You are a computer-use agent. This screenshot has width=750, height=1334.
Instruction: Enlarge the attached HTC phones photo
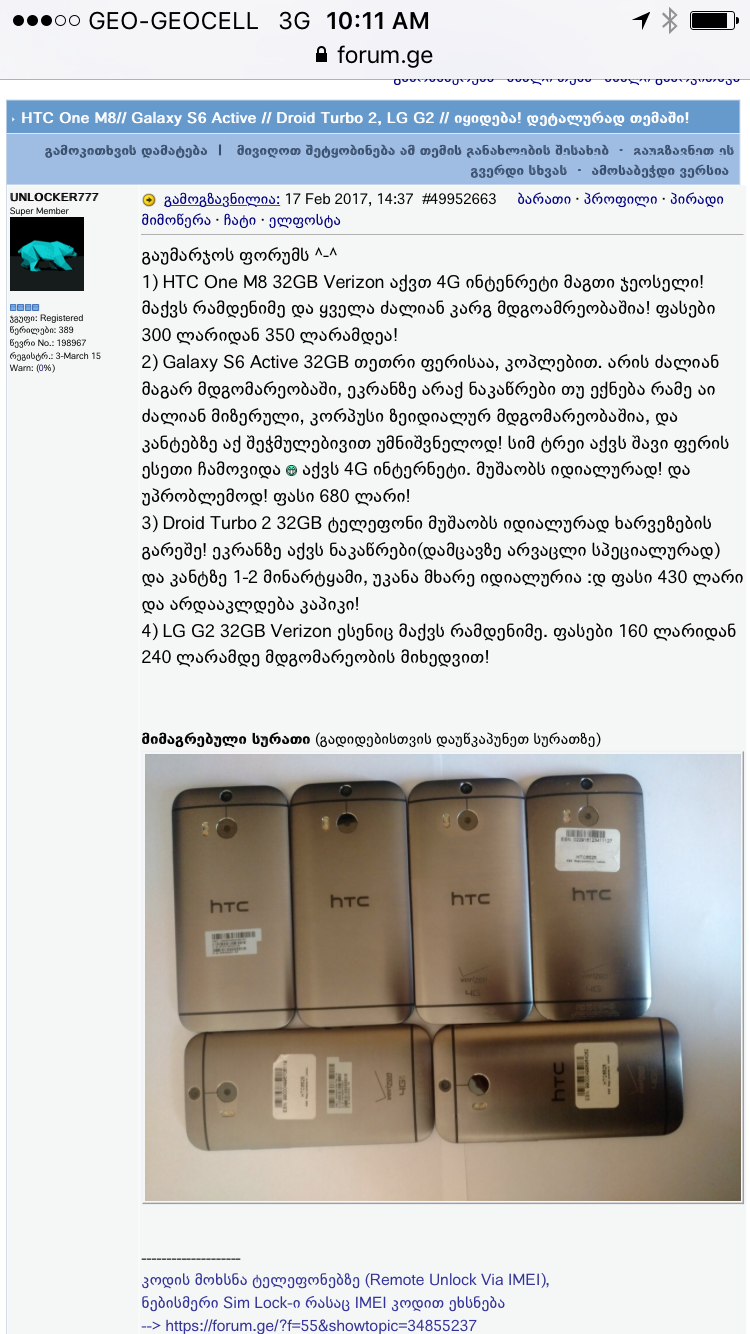(443, 976)
